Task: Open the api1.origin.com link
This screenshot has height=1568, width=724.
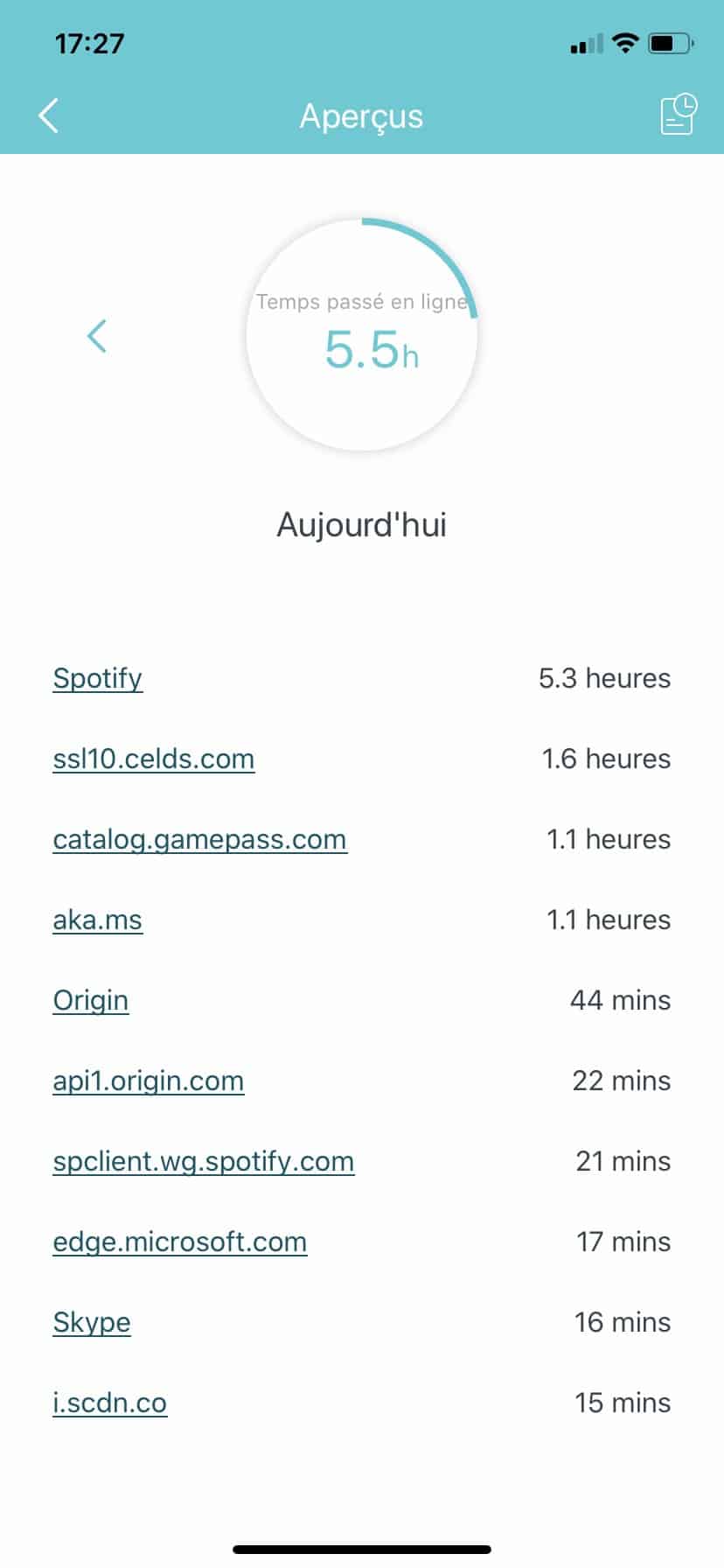Action: point(149,1081)
